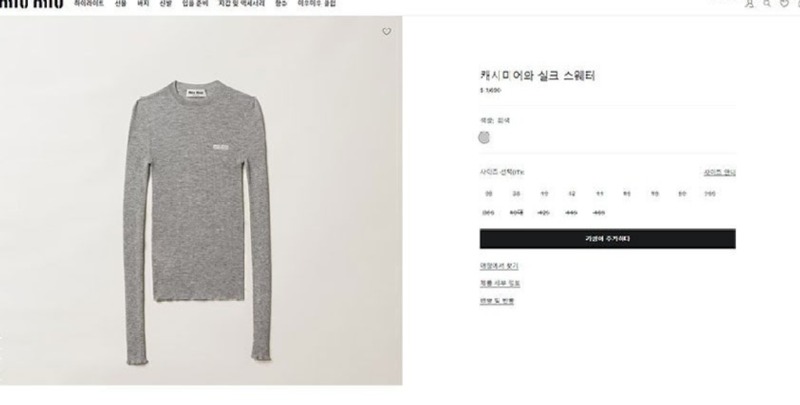The image size is (800, 405).
Task: Open the account profile icon
Action: [749, 4]
